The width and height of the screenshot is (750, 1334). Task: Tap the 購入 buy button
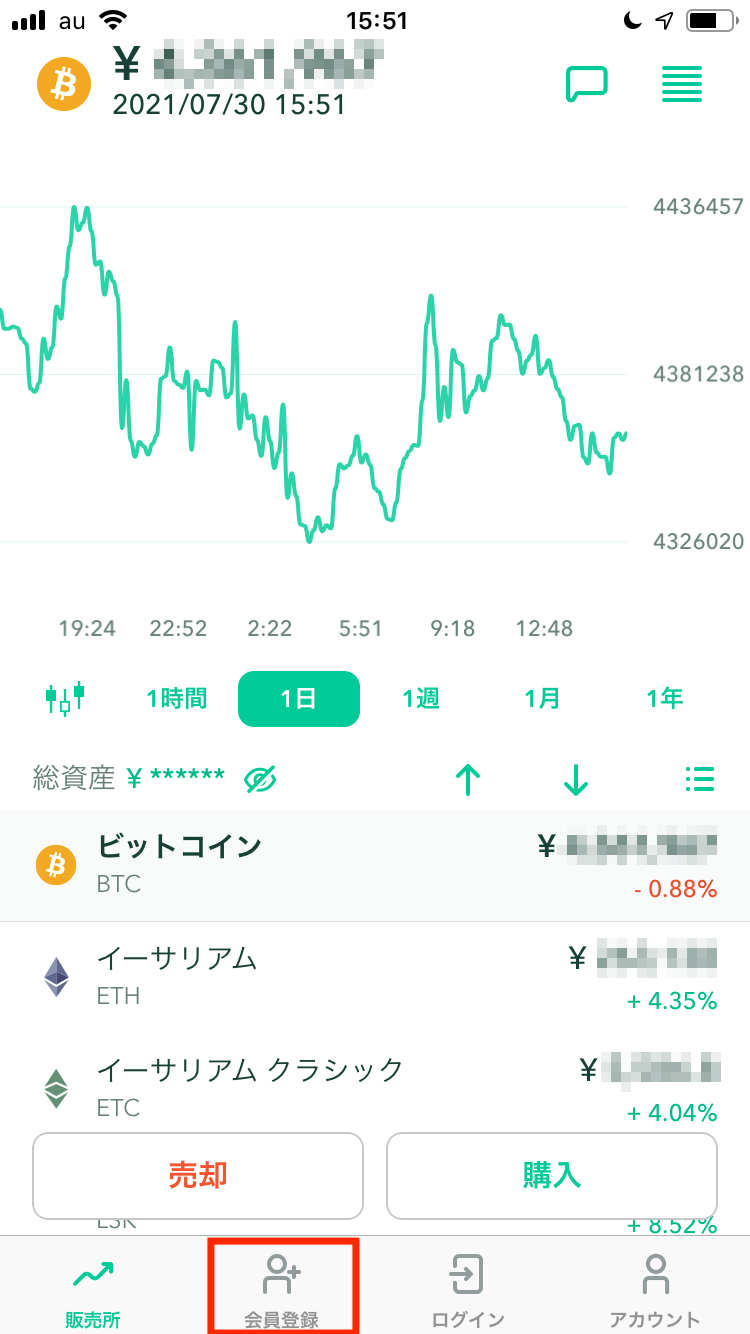click(x=552, y=1176)
